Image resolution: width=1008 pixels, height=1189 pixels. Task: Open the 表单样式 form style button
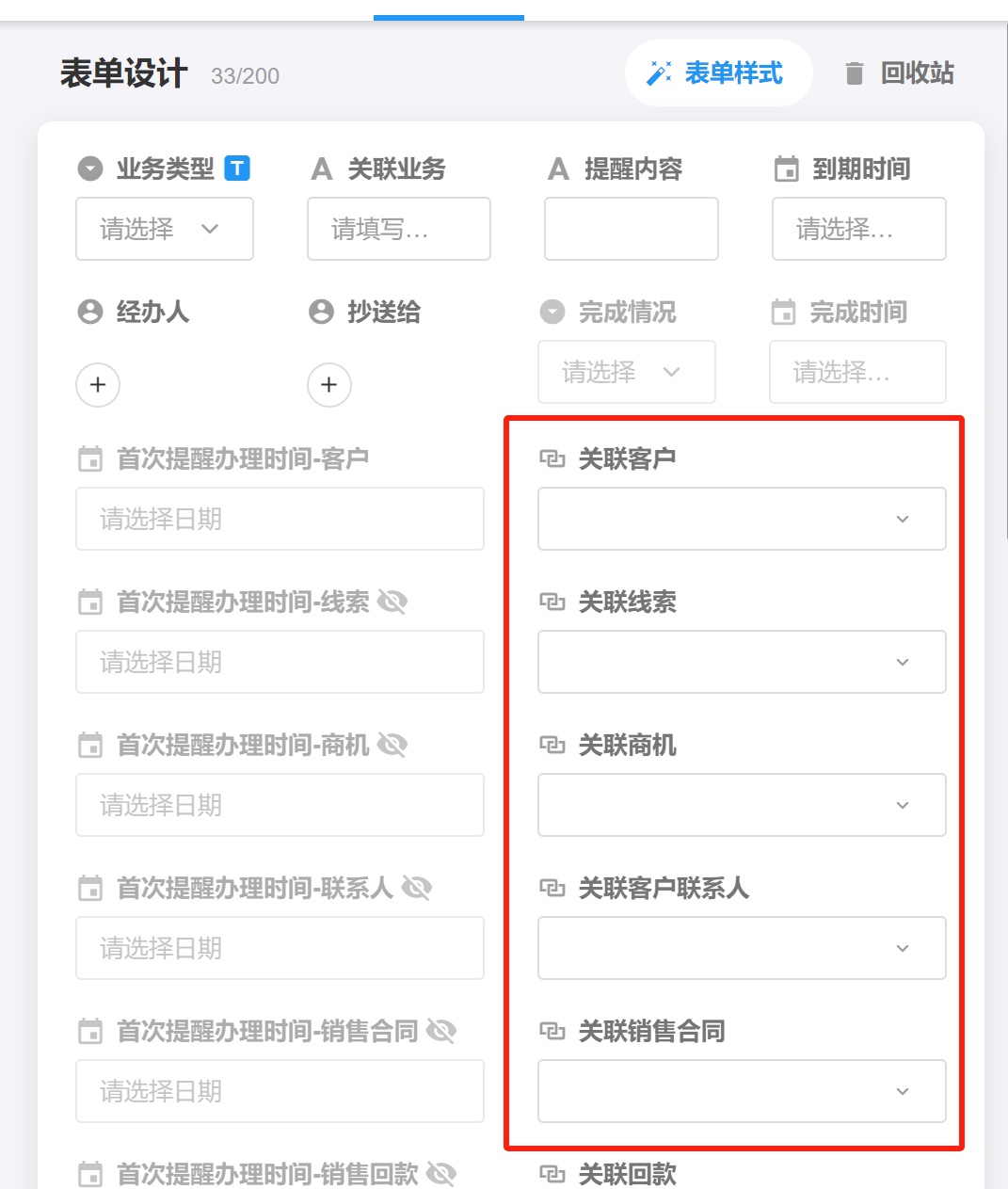click(x=717, y=73)
